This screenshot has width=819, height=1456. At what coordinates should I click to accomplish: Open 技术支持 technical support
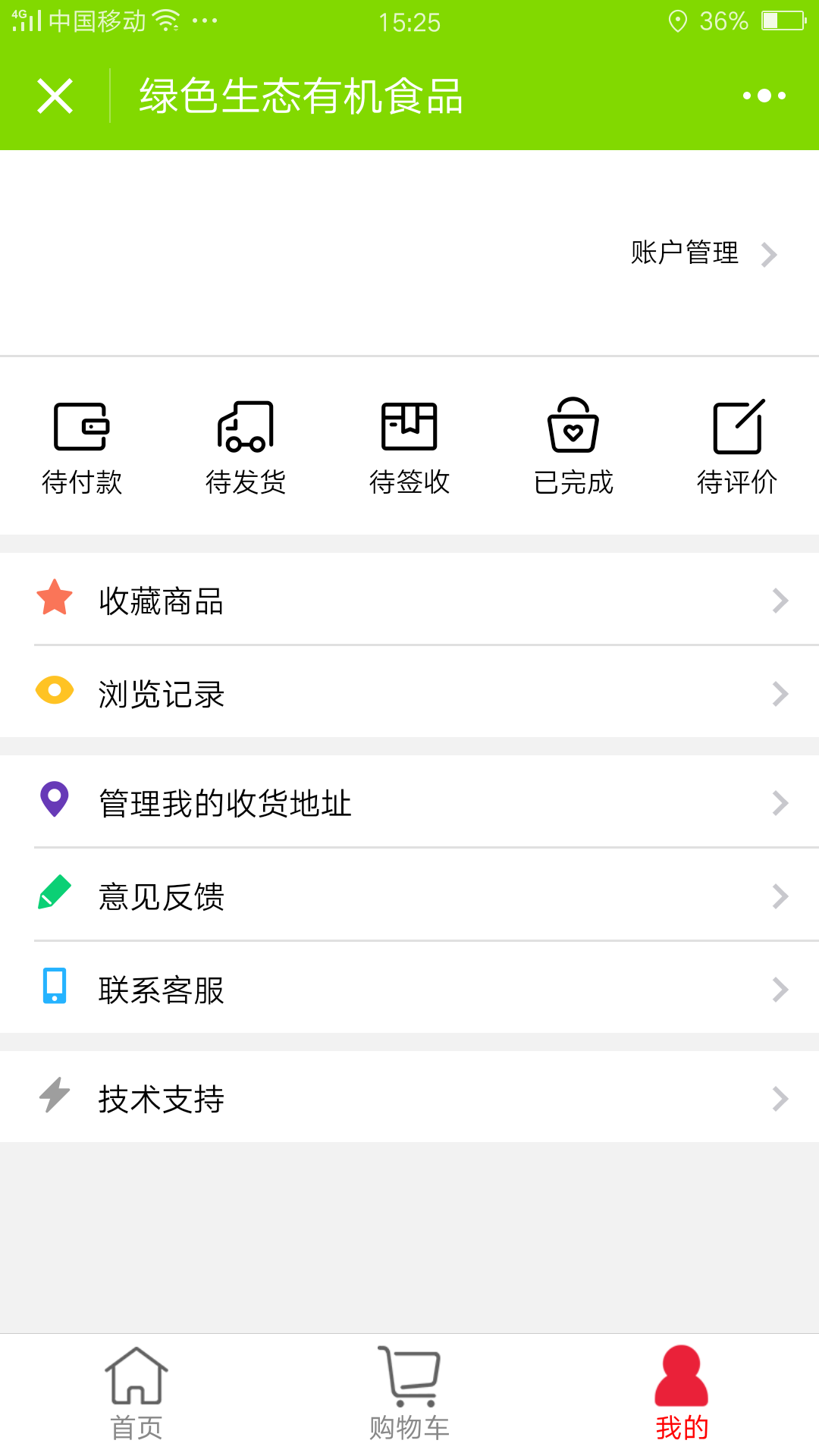click(x=409, y=1097)
